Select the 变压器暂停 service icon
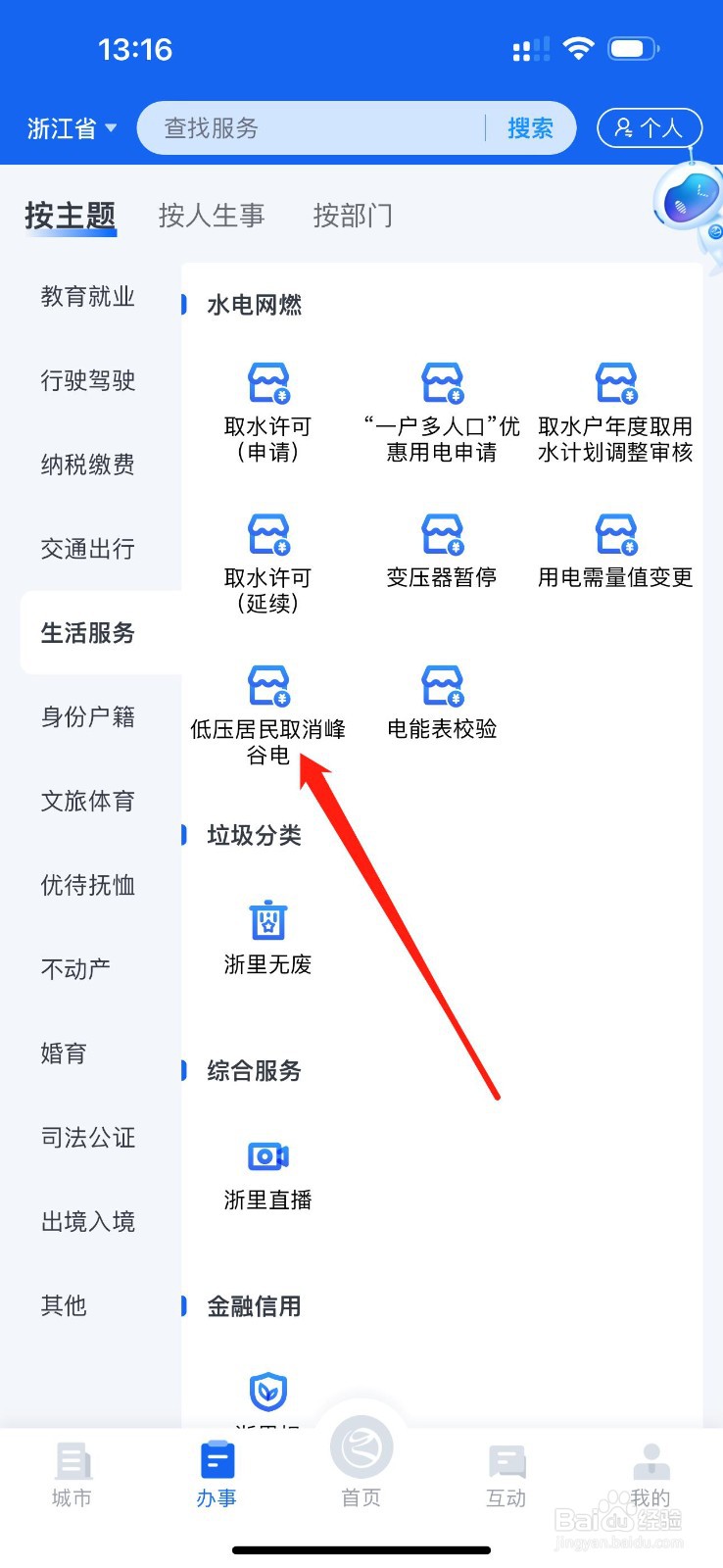 [x=441, y=535]
